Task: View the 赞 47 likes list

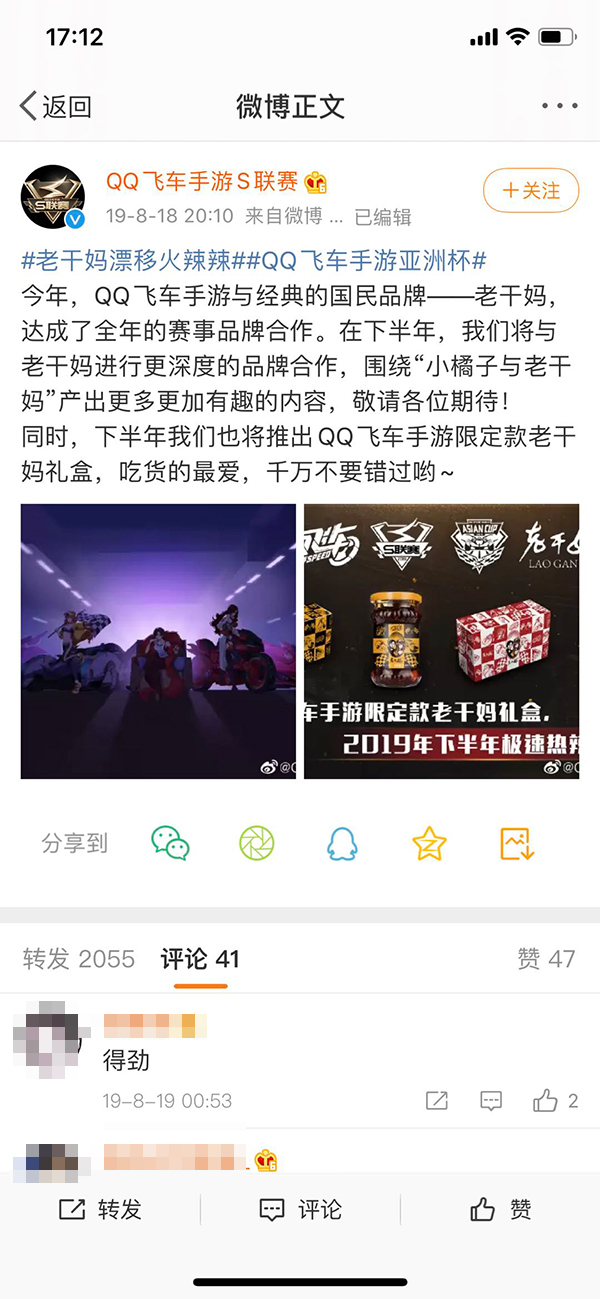Action: [x=545, y=959]
